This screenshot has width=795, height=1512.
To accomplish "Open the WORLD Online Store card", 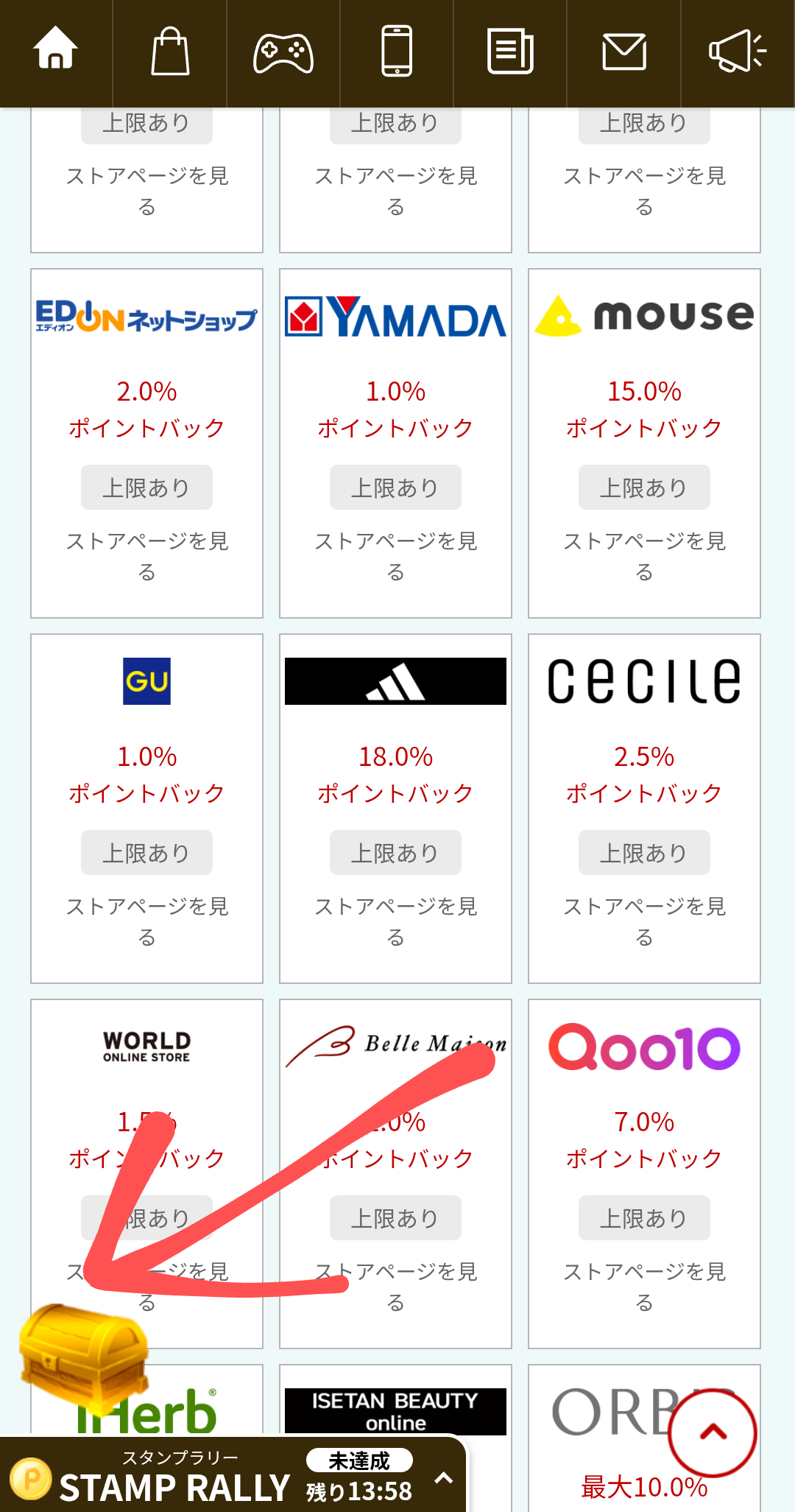I will pyautogui.click(x=146, y=1046).
